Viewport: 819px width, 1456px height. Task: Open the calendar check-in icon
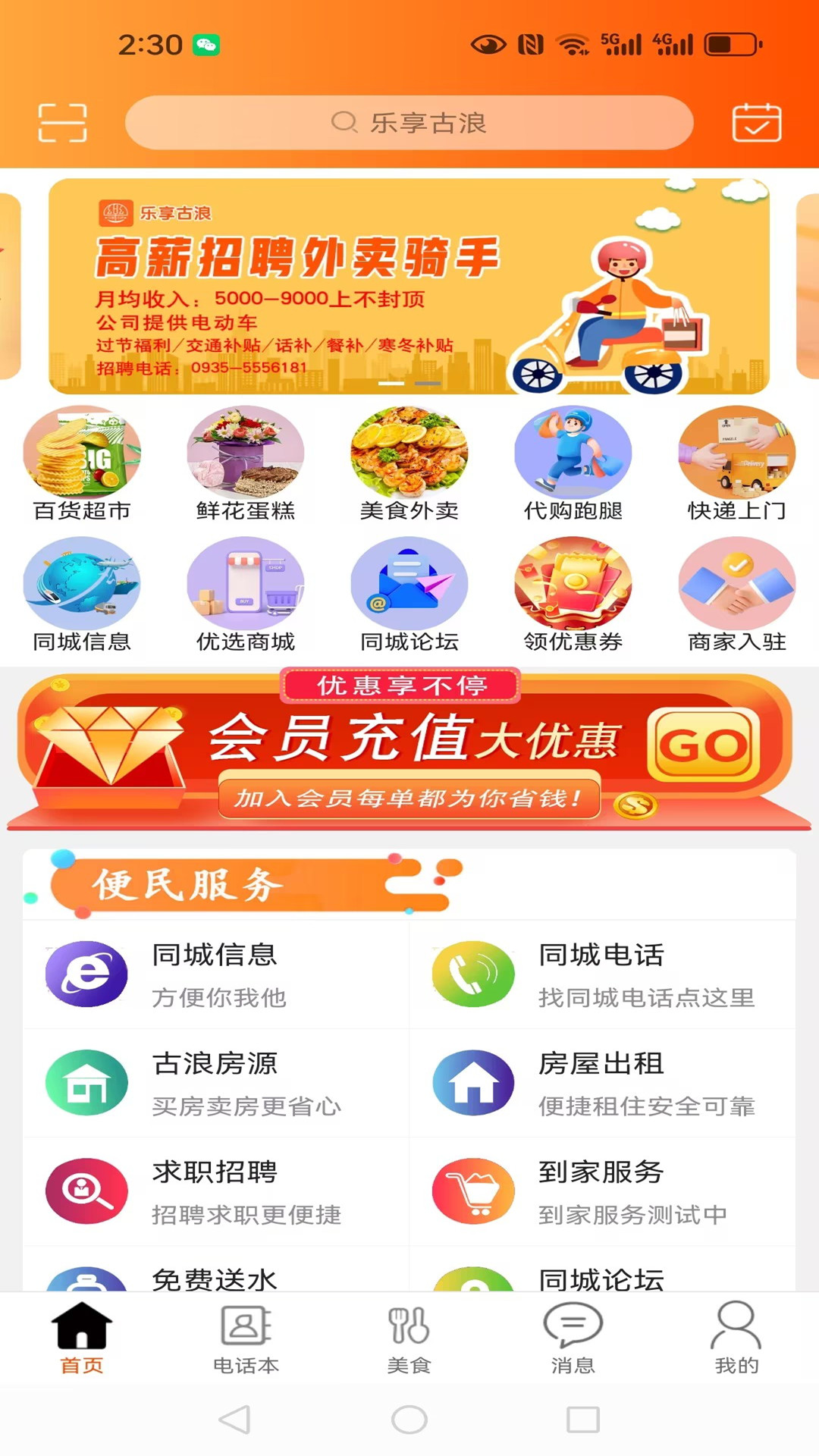coord(756,123)
